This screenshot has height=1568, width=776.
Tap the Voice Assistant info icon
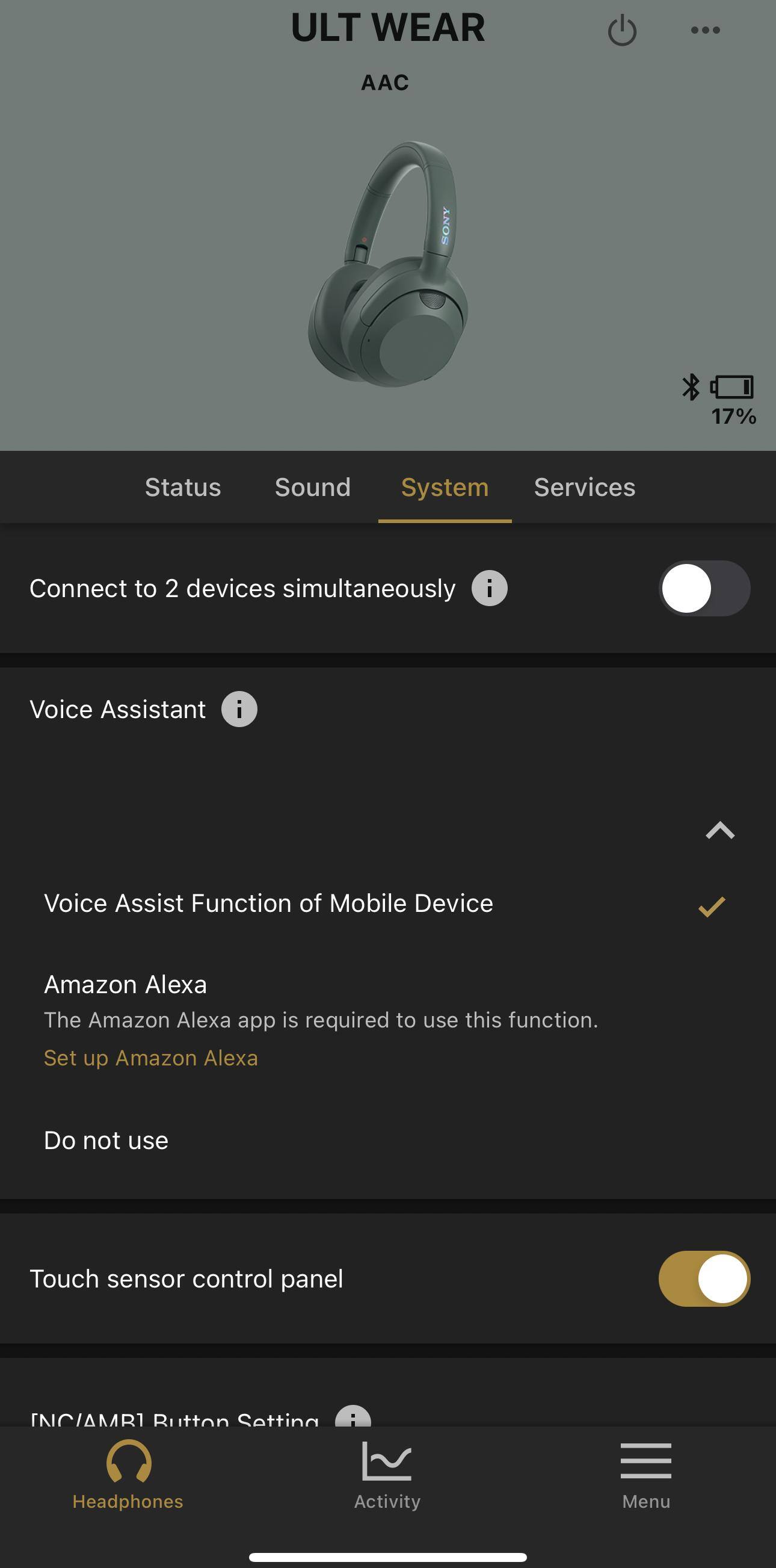click(239, 708)
